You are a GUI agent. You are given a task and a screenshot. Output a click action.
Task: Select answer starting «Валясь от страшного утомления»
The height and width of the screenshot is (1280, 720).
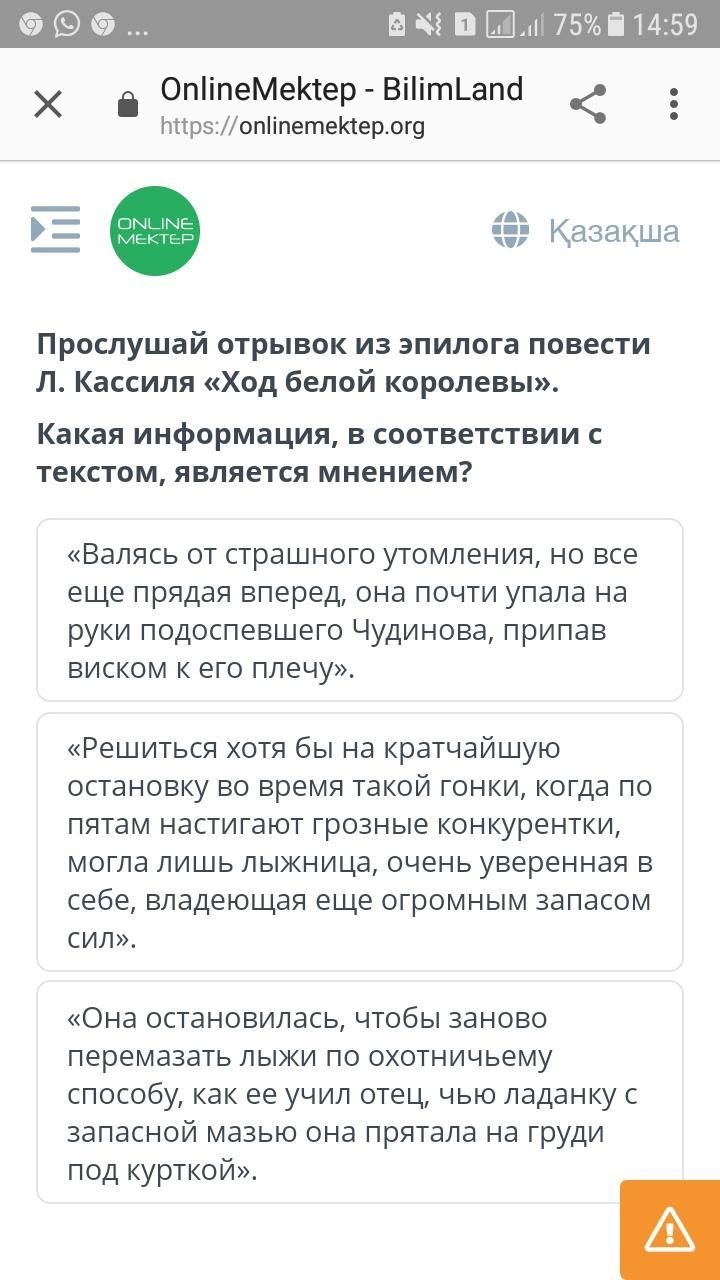pyautogui.click(x=360, y=610)
